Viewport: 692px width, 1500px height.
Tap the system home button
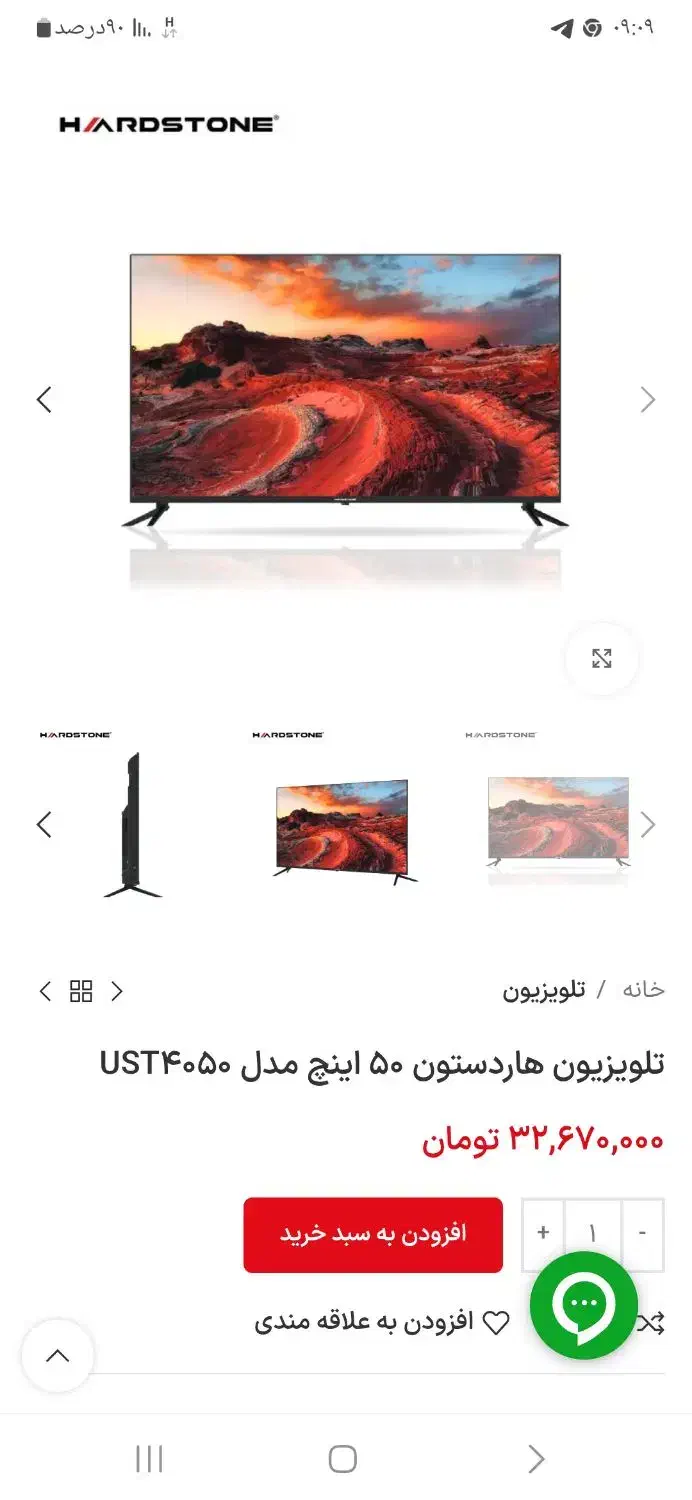point(343,1459)
